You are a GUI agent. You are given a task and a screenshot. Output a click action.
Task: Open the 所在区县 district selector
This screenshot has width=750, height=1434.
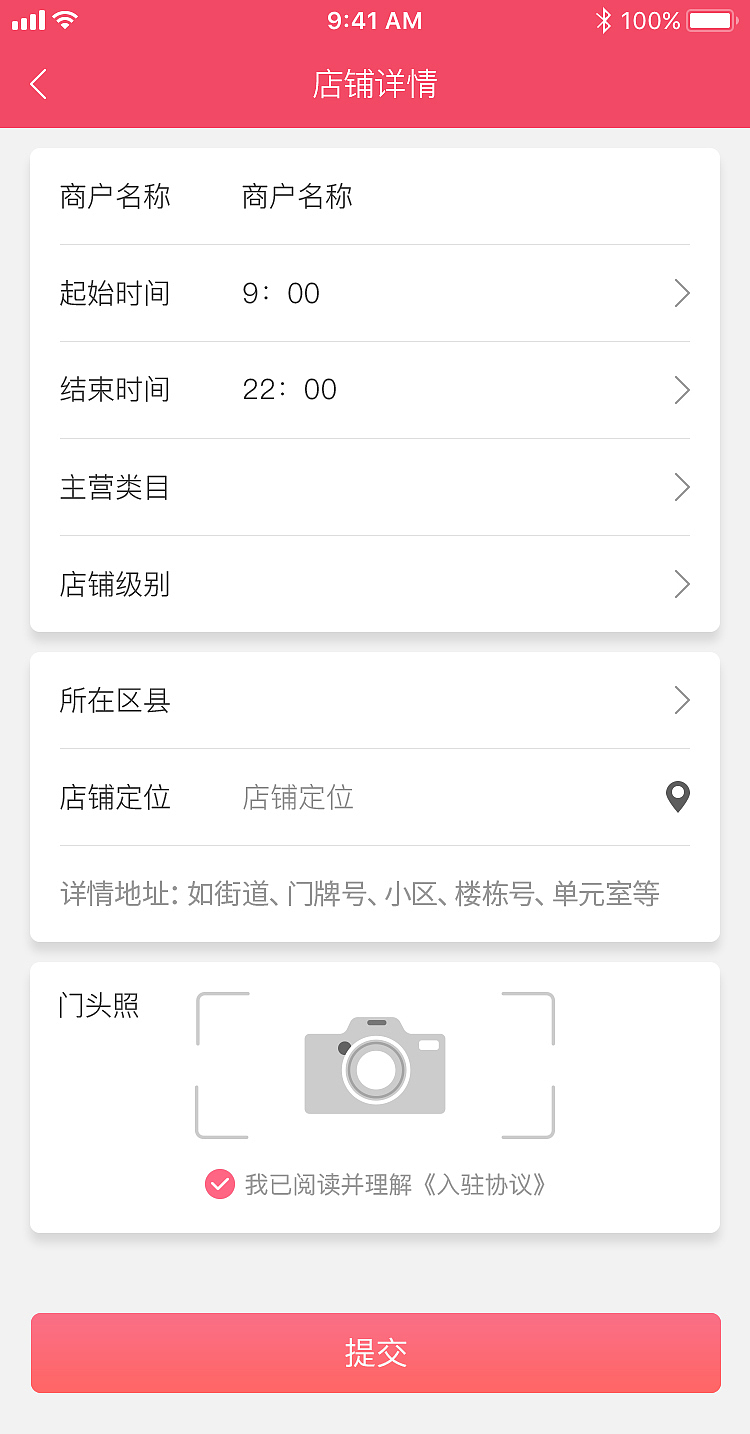(x=375, y=700)
